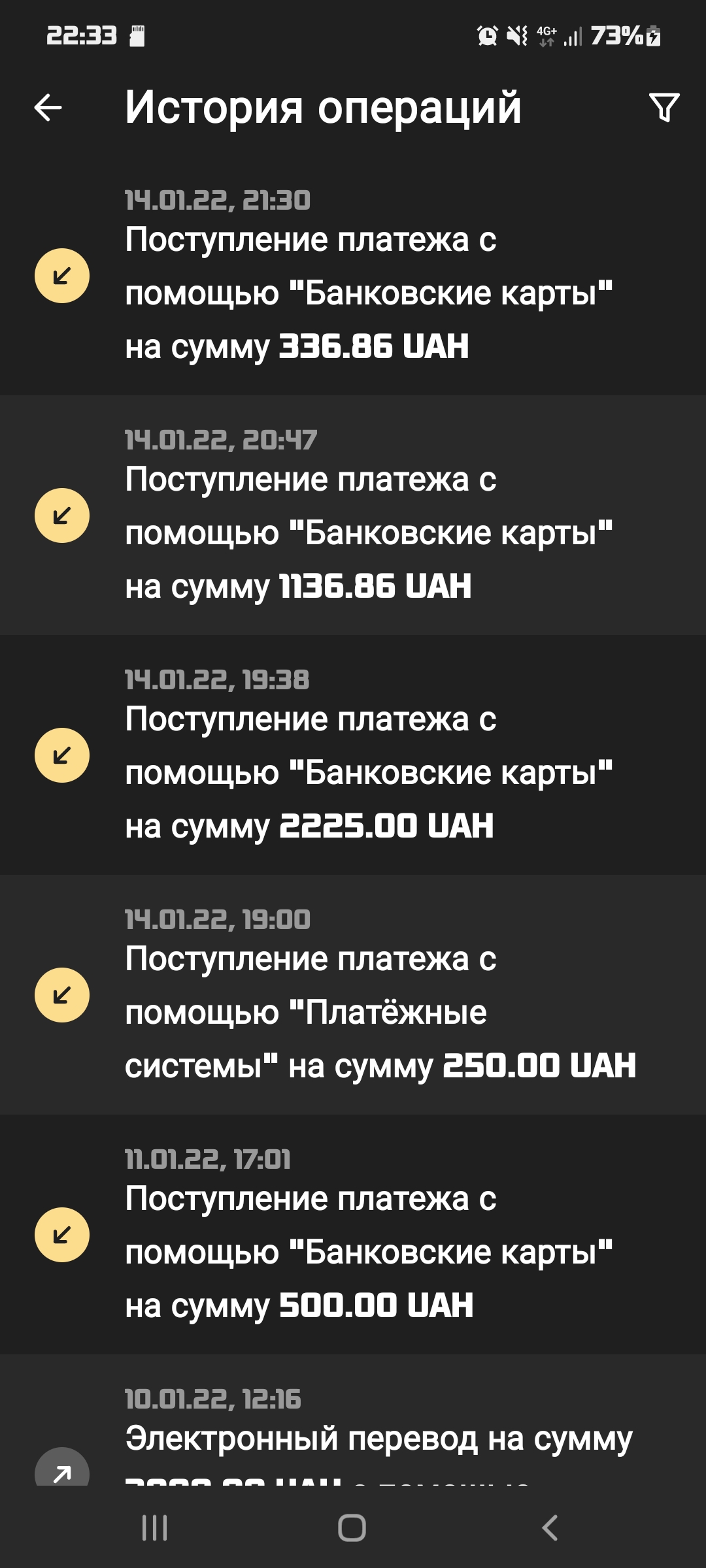Open the 500.00 UAH payment from 11.01.22

(x=353, y=1234)
